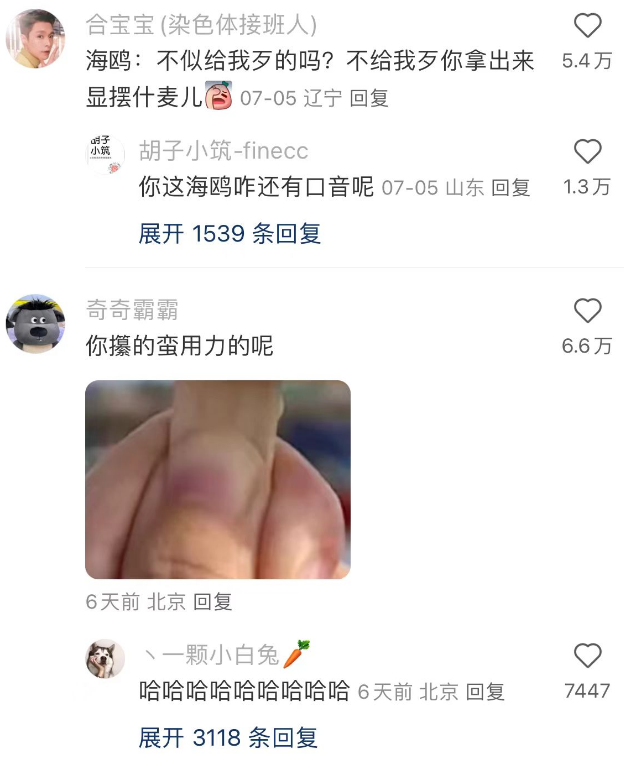Reply to 胡子小筑-finecc's comment
The height and width of the screenshot is (759, 624).
(511, 187)
